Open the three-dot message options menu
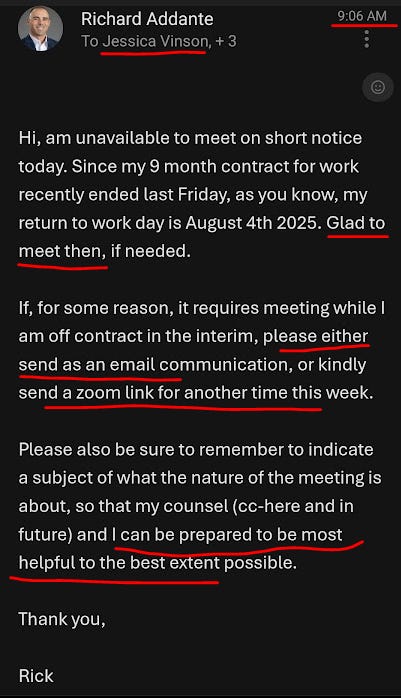 pos(367,40)
